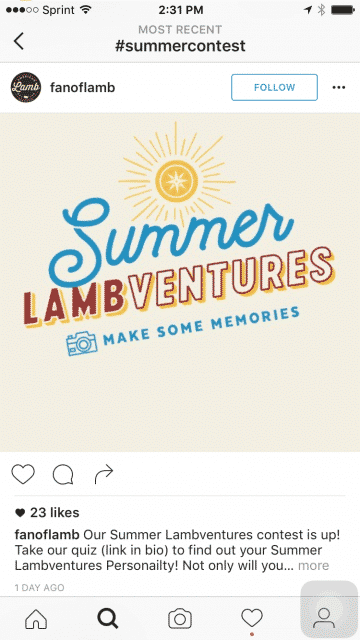The width and height of the screenshot is (360, 640).
Task: Like the Summer Lambventures post
Action: (x=23, y=474)
